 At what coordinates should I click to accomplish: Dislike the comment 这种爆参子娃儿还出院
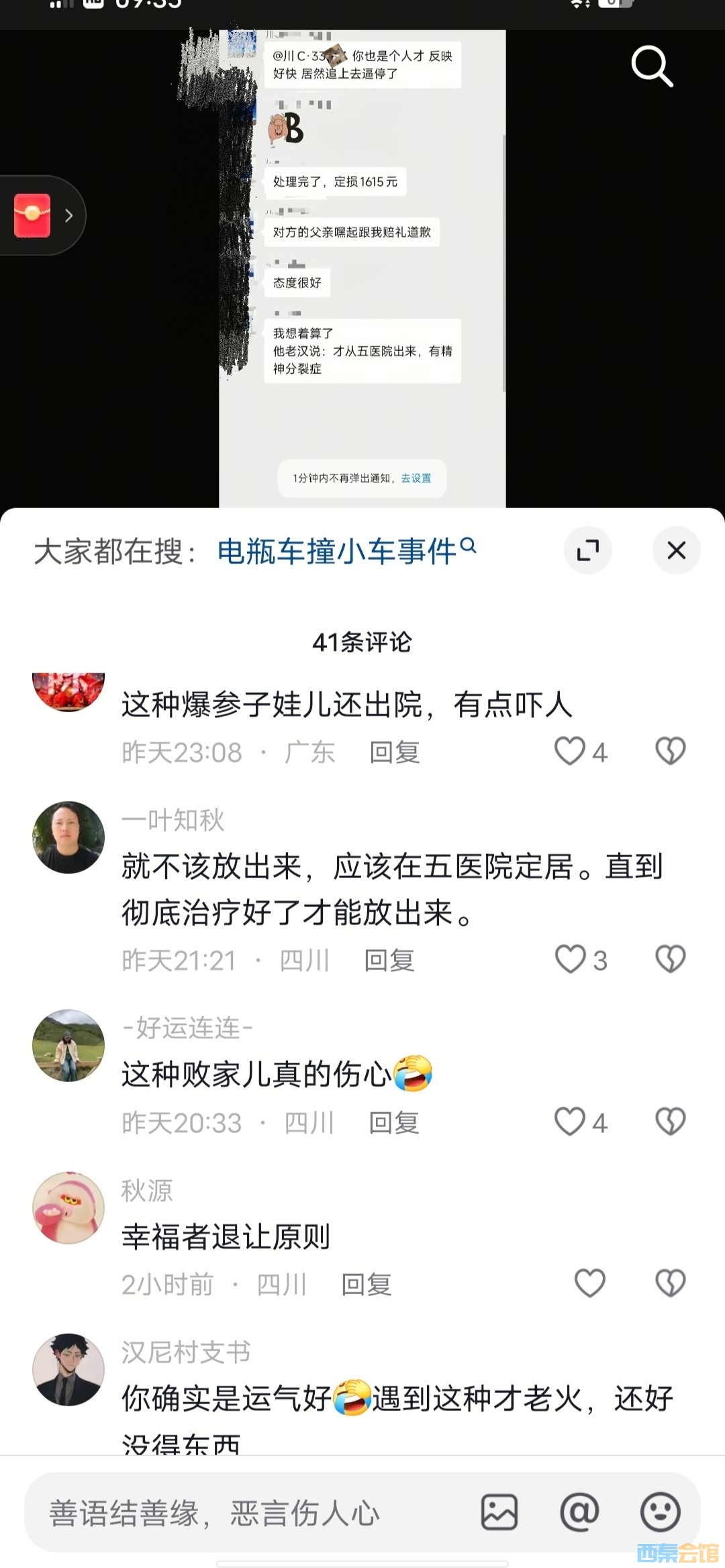670,751
